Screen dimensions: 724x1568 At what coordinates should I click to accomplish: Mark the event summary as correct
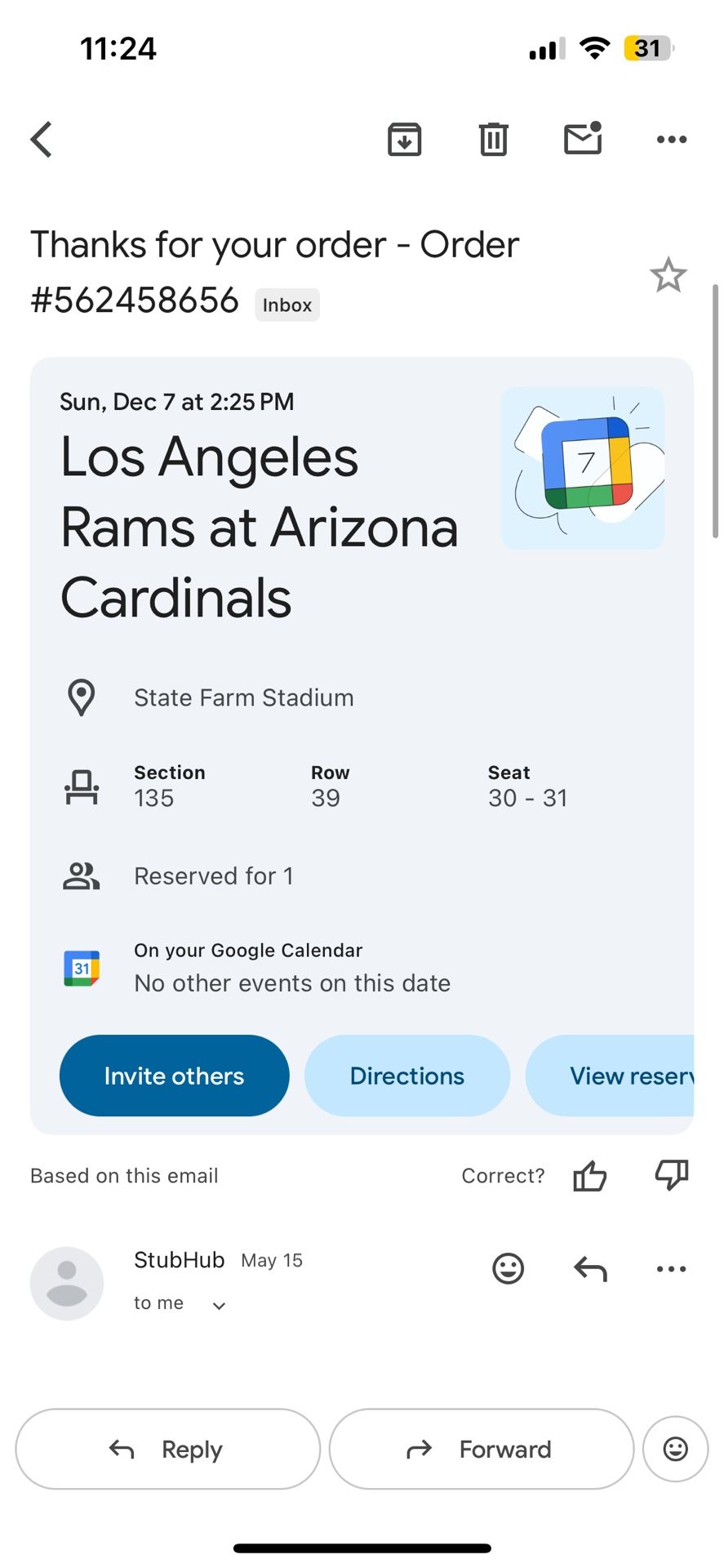point(589,1176)
